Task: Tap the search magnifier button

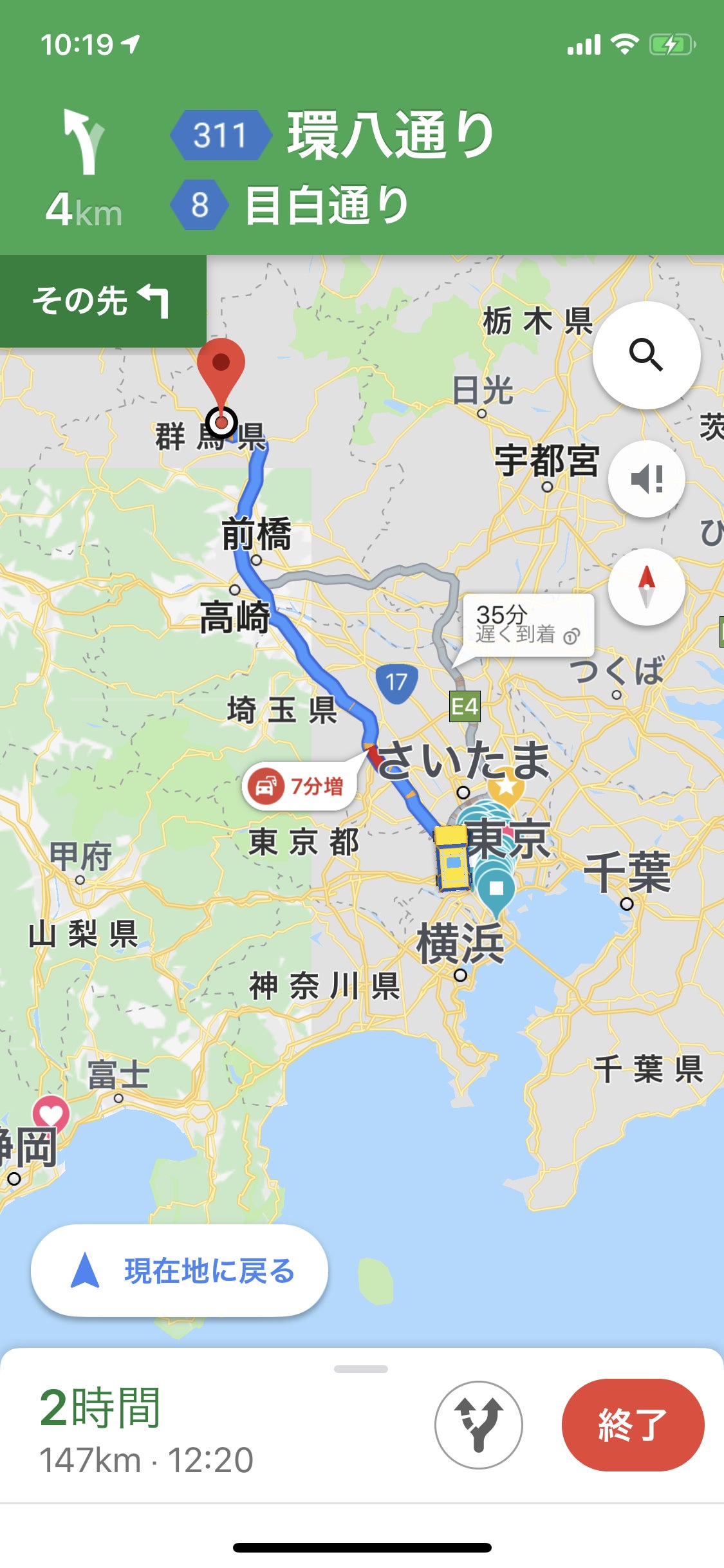Action: 646,355
